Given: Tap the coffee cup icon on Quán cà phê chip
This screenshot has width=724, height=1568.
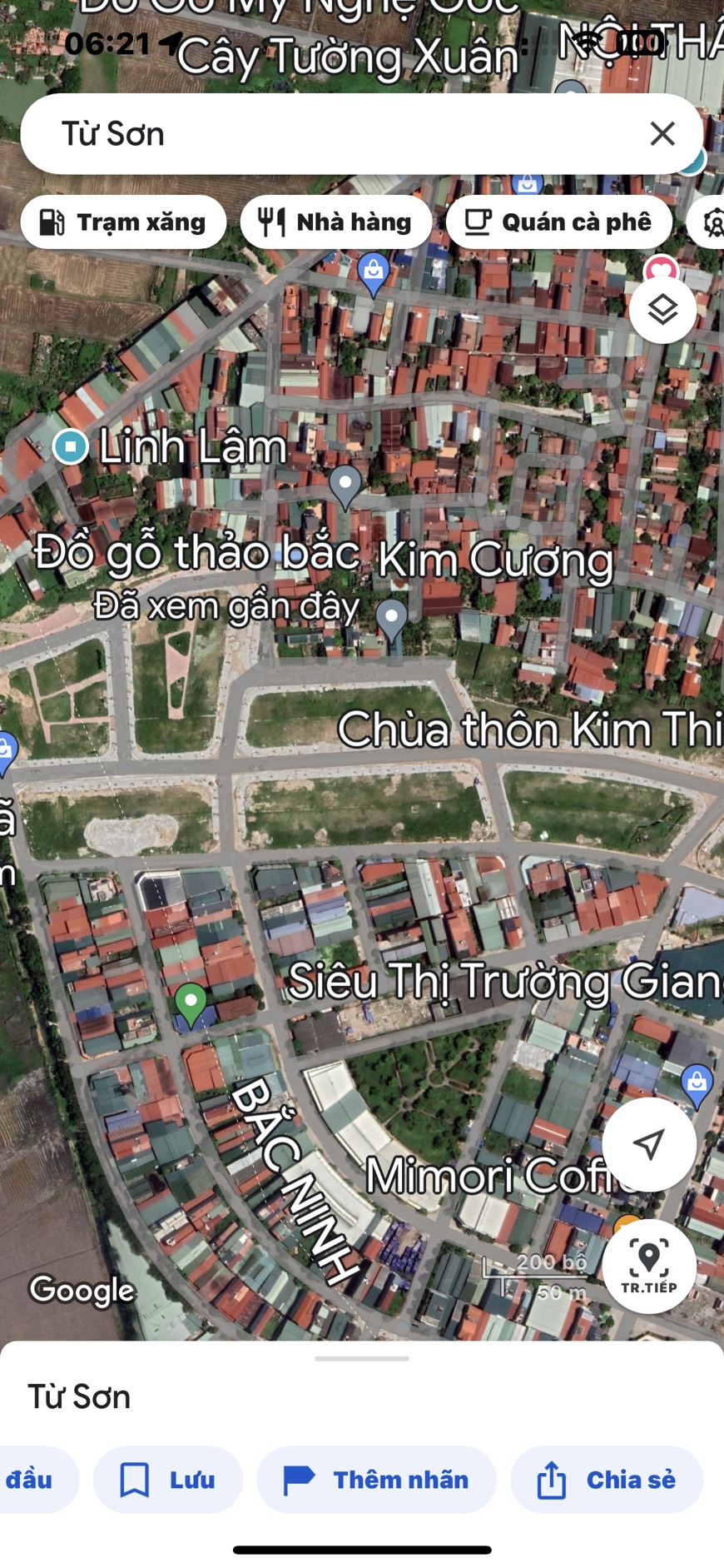Looking at the screenshot, I should (x=479, y=221).
